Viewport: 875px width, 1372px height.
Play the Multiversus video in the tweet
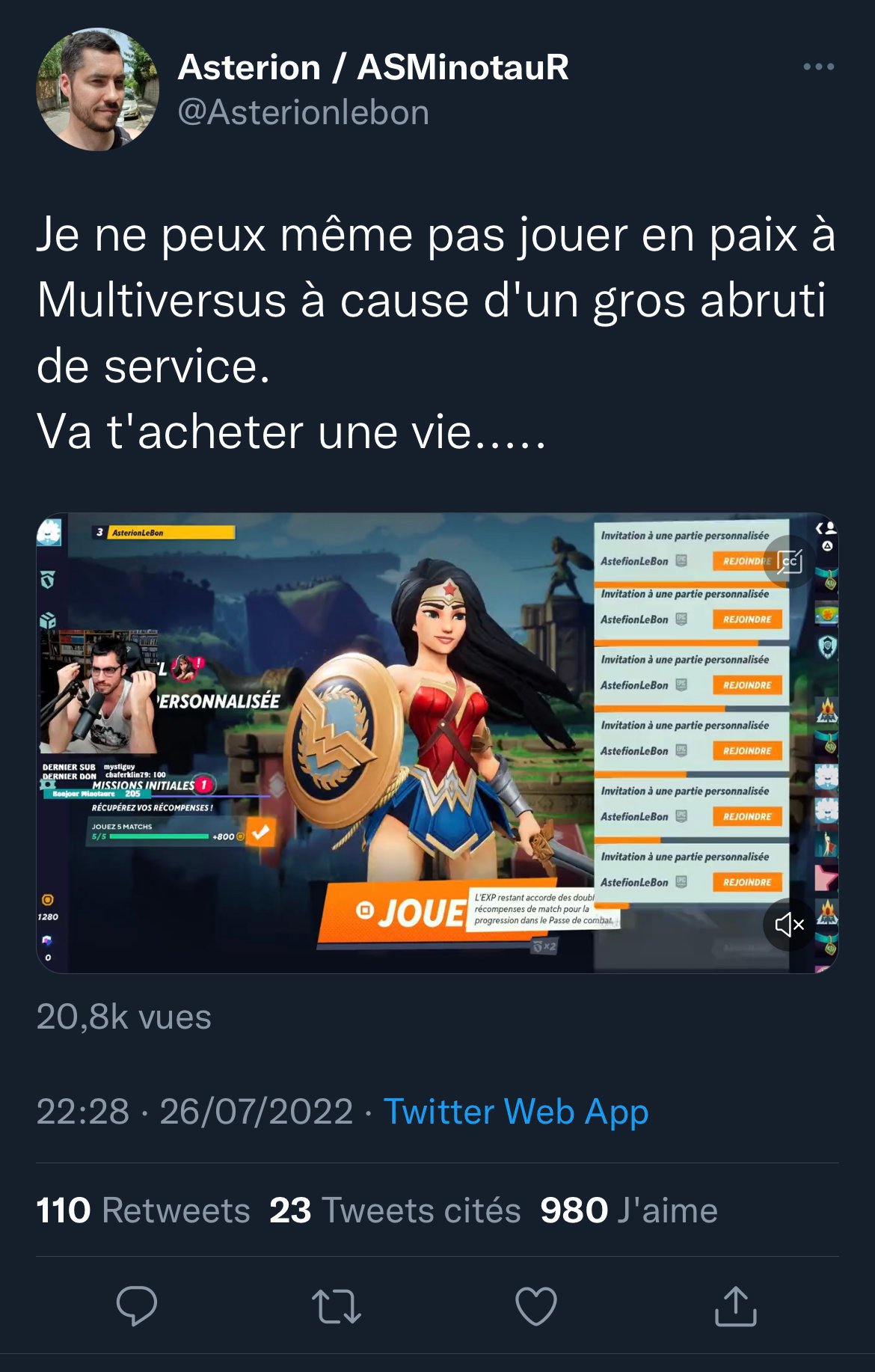coord(437,742)
